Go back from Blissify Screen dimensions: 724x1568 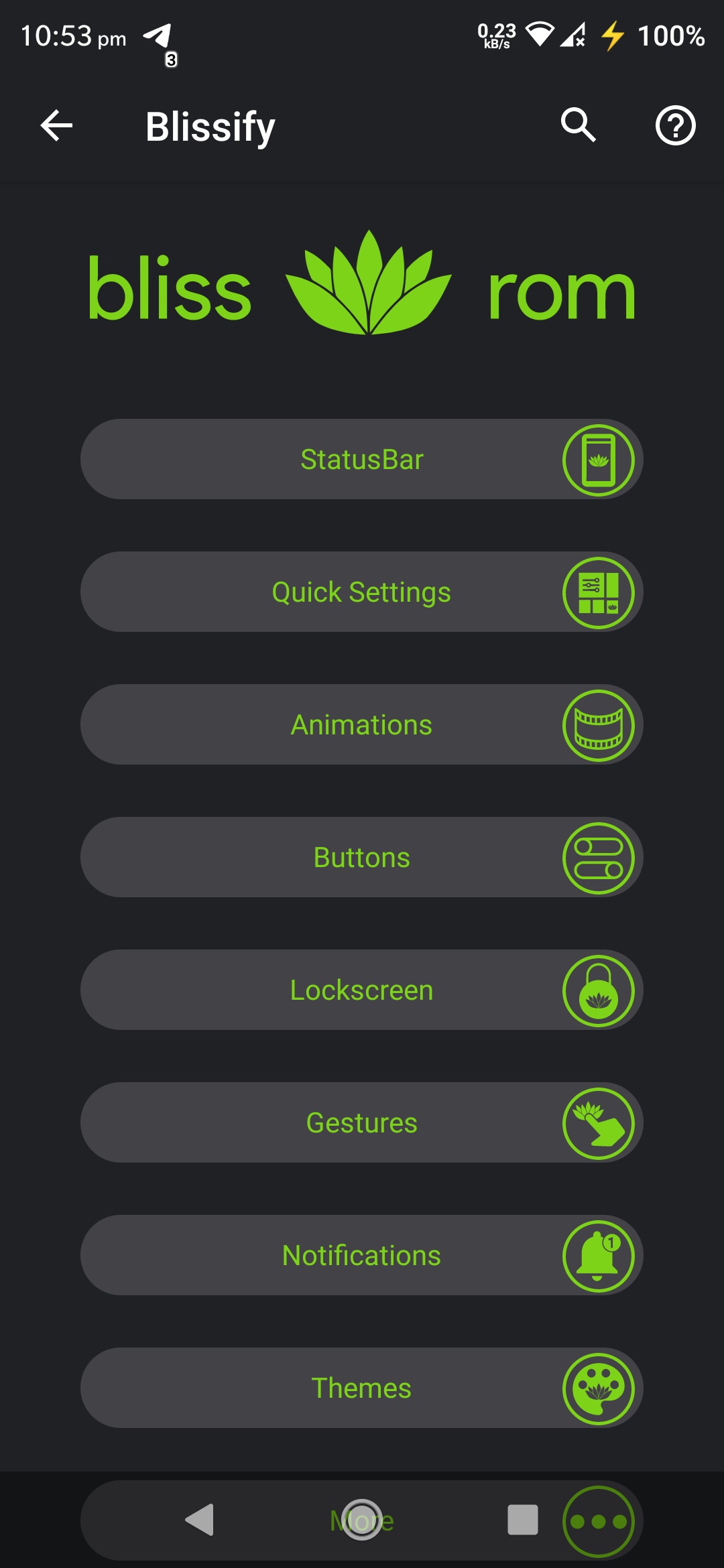[56, 126]
